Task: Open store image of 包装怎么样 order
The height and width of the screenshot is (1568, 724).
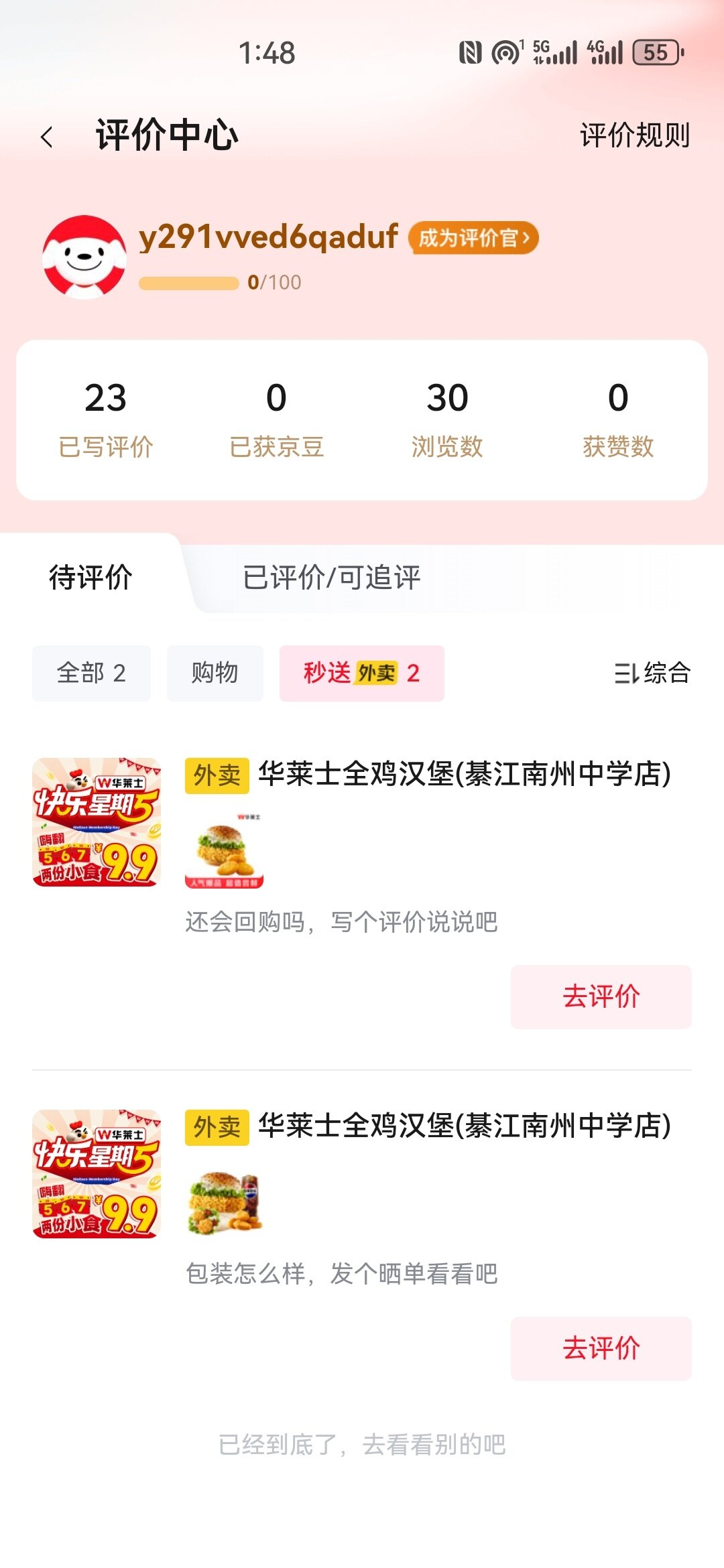Action: point(97,1174)
